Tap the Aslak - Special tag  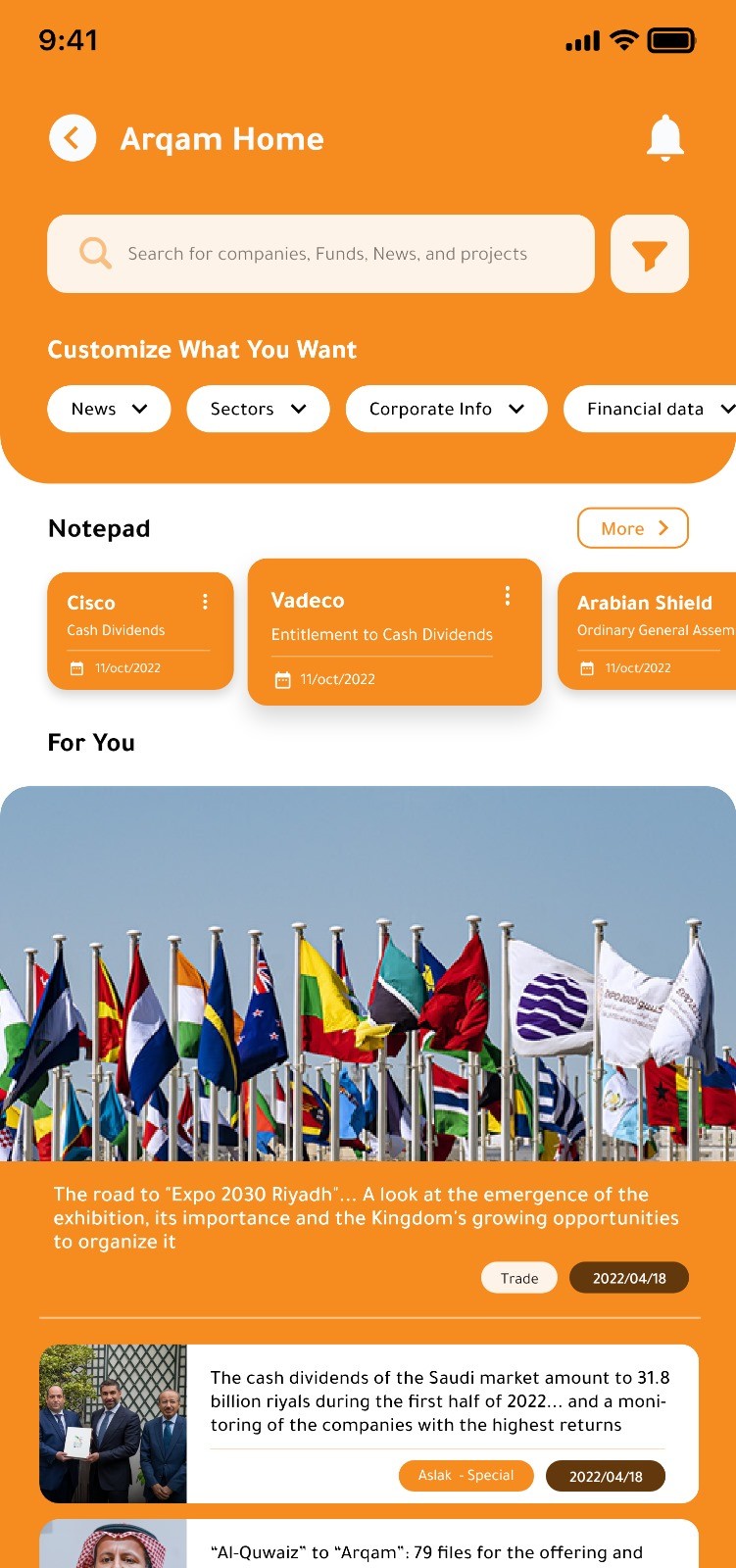466,1476
